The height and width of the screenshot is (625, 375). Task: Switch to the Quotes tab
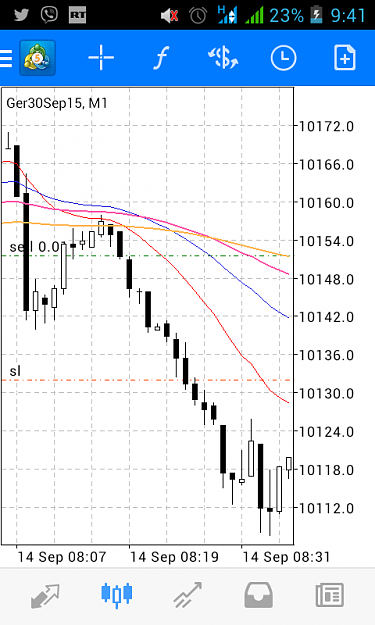tap(45, 596)
